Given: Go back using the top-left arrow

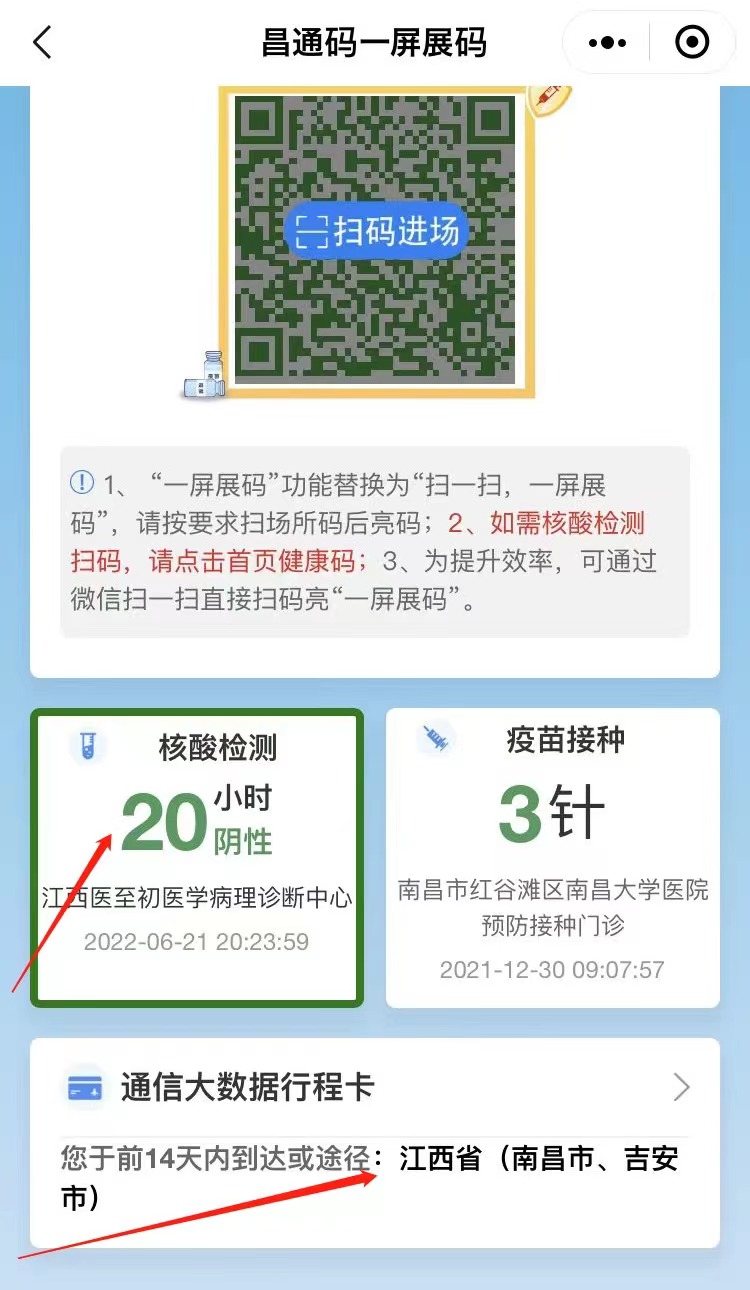Looking at the screenshot, I should (x=42, y=43).
